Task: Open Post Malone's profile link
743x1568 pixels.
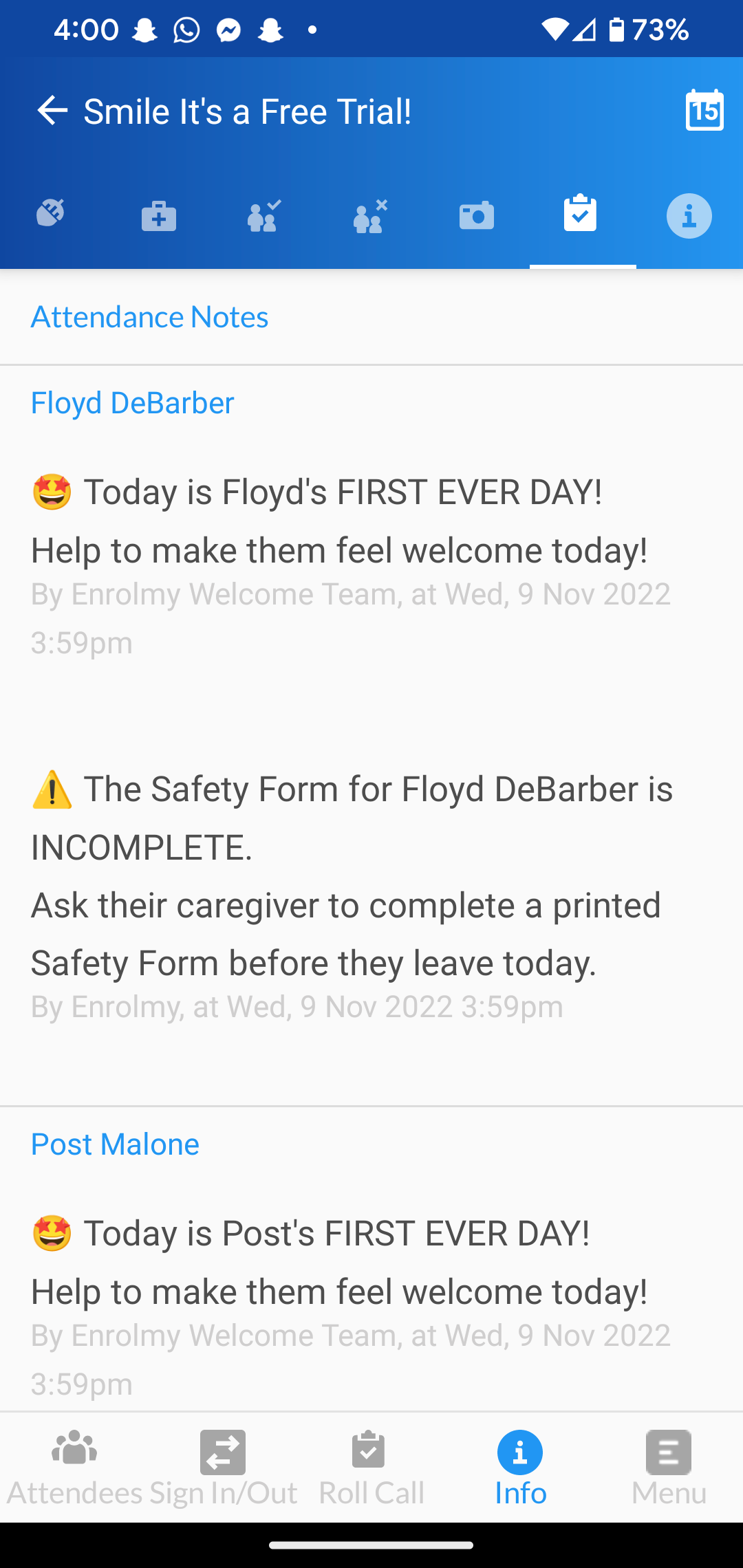Action: 115,1144
